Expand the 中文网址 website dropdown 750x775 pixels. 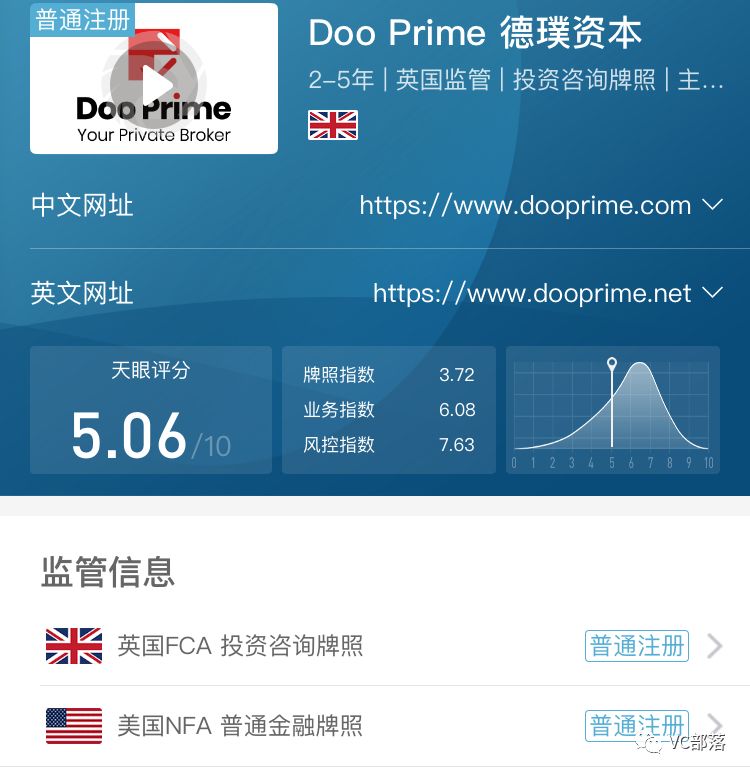[x=713, y=205]
